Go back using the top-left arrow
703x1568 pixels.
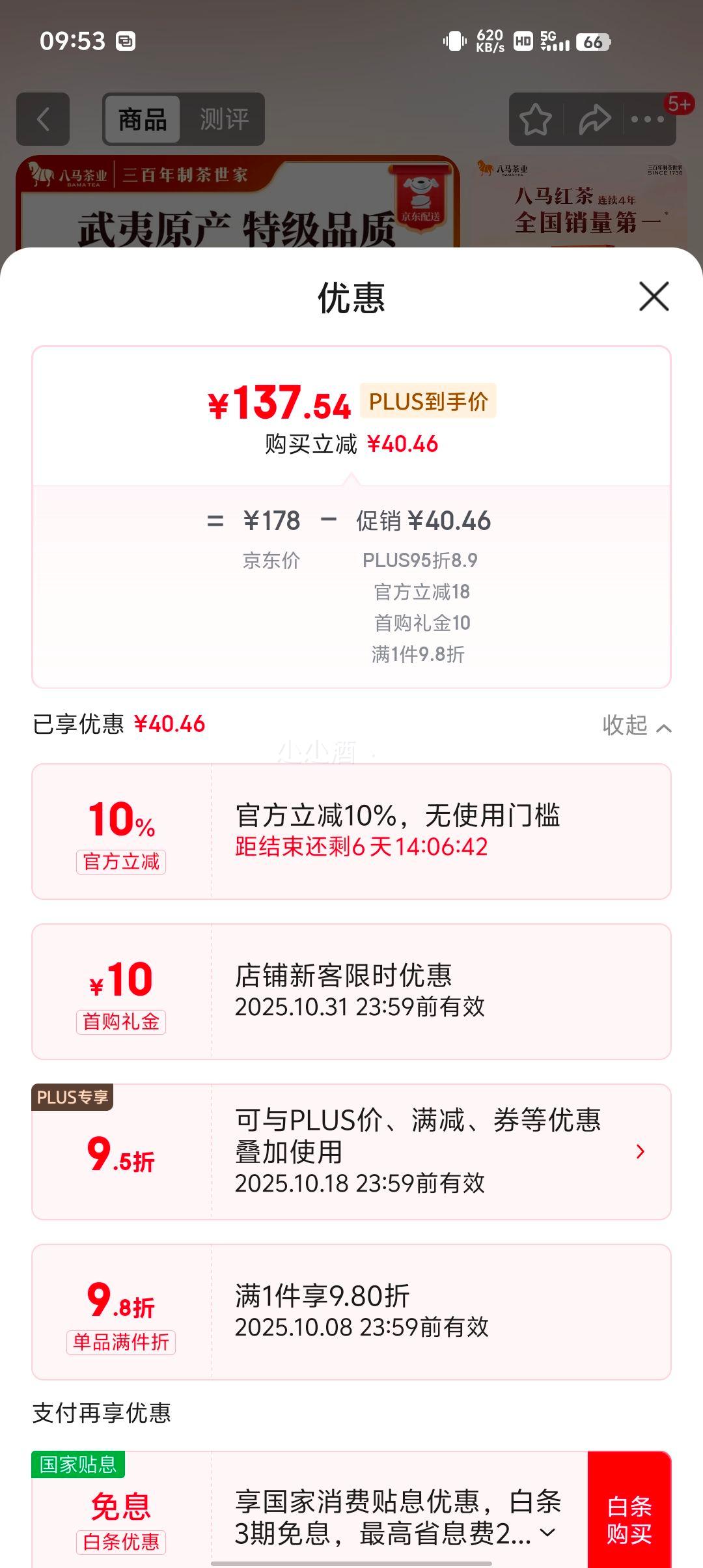pyautogui.click(x=43, y=119)
